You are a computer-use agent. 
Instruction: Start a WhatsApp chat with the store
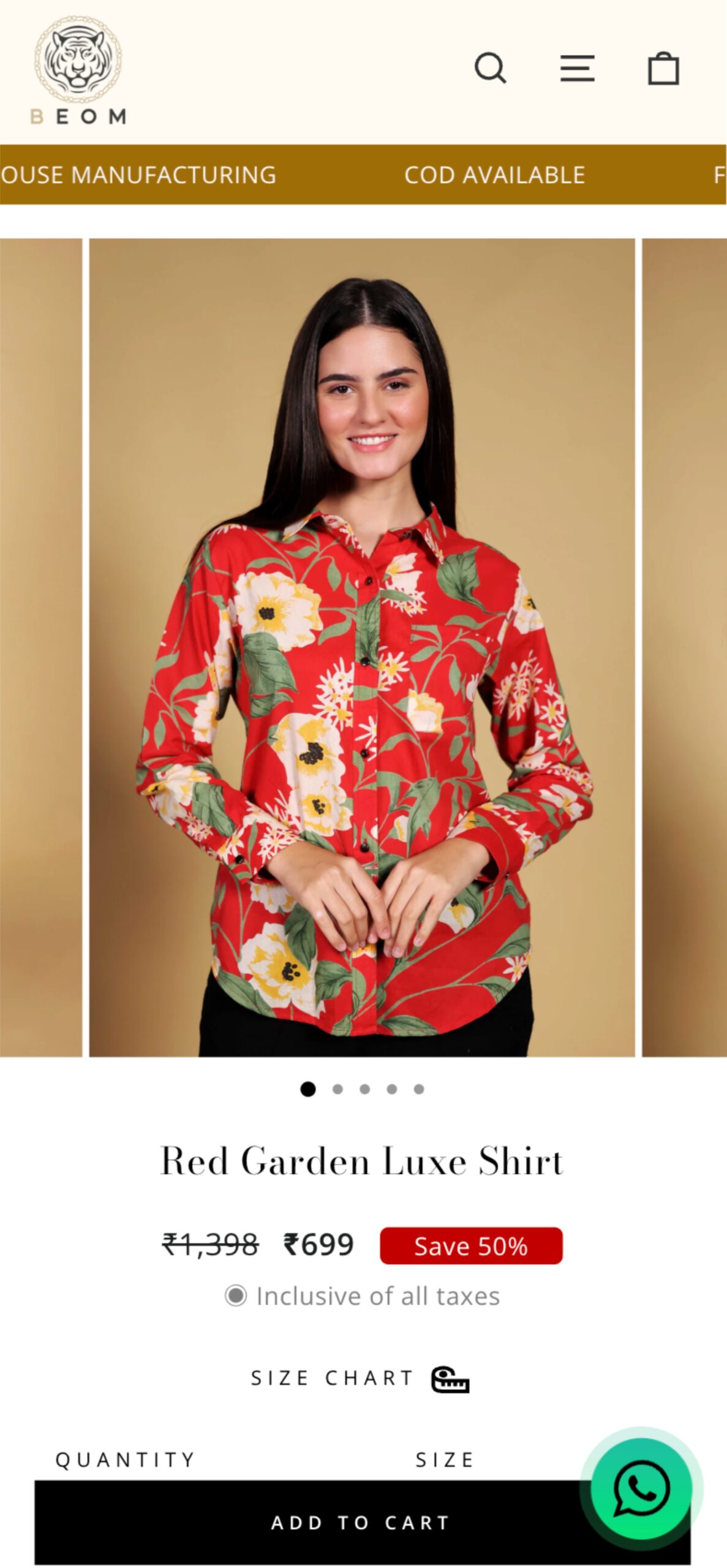pos(641,1489)
